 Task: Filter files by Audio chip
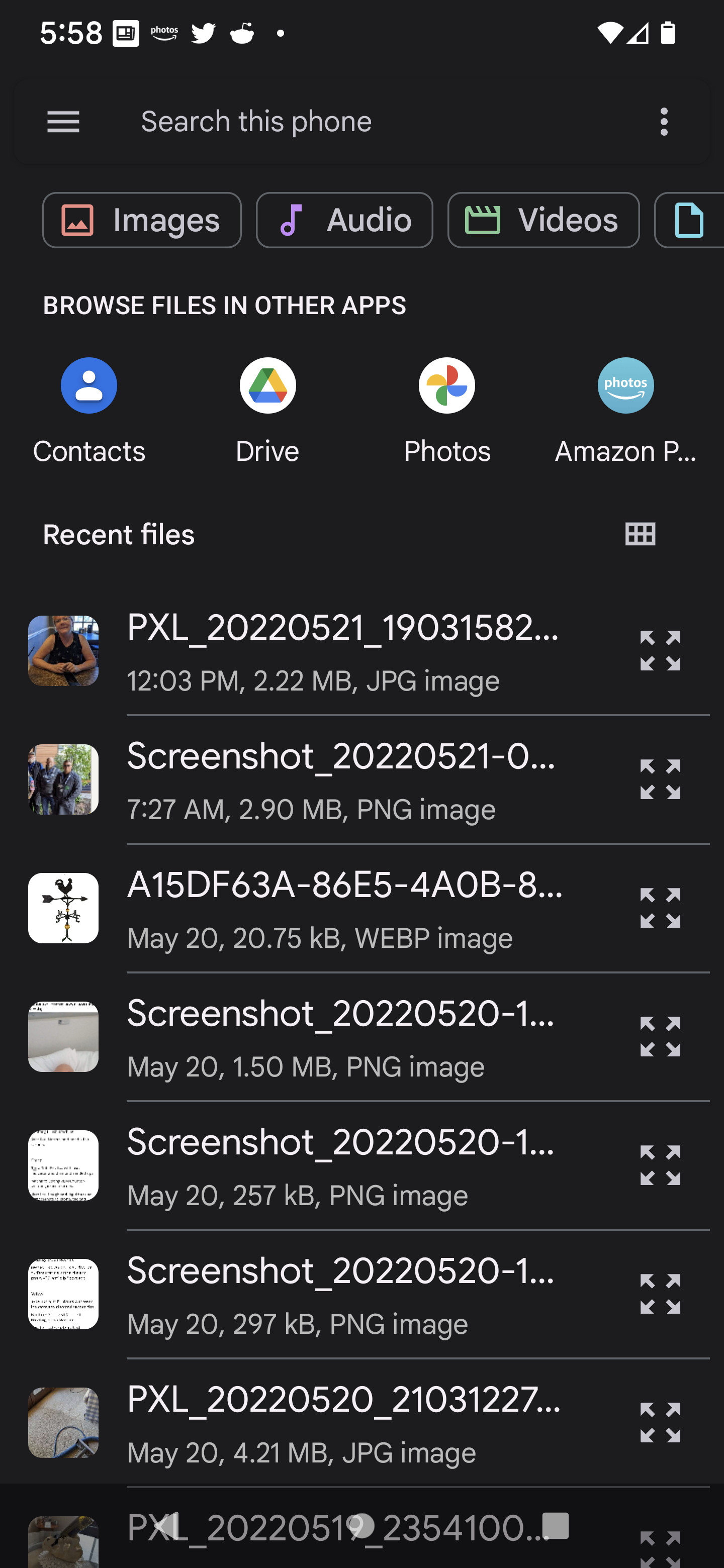[344, 220]
